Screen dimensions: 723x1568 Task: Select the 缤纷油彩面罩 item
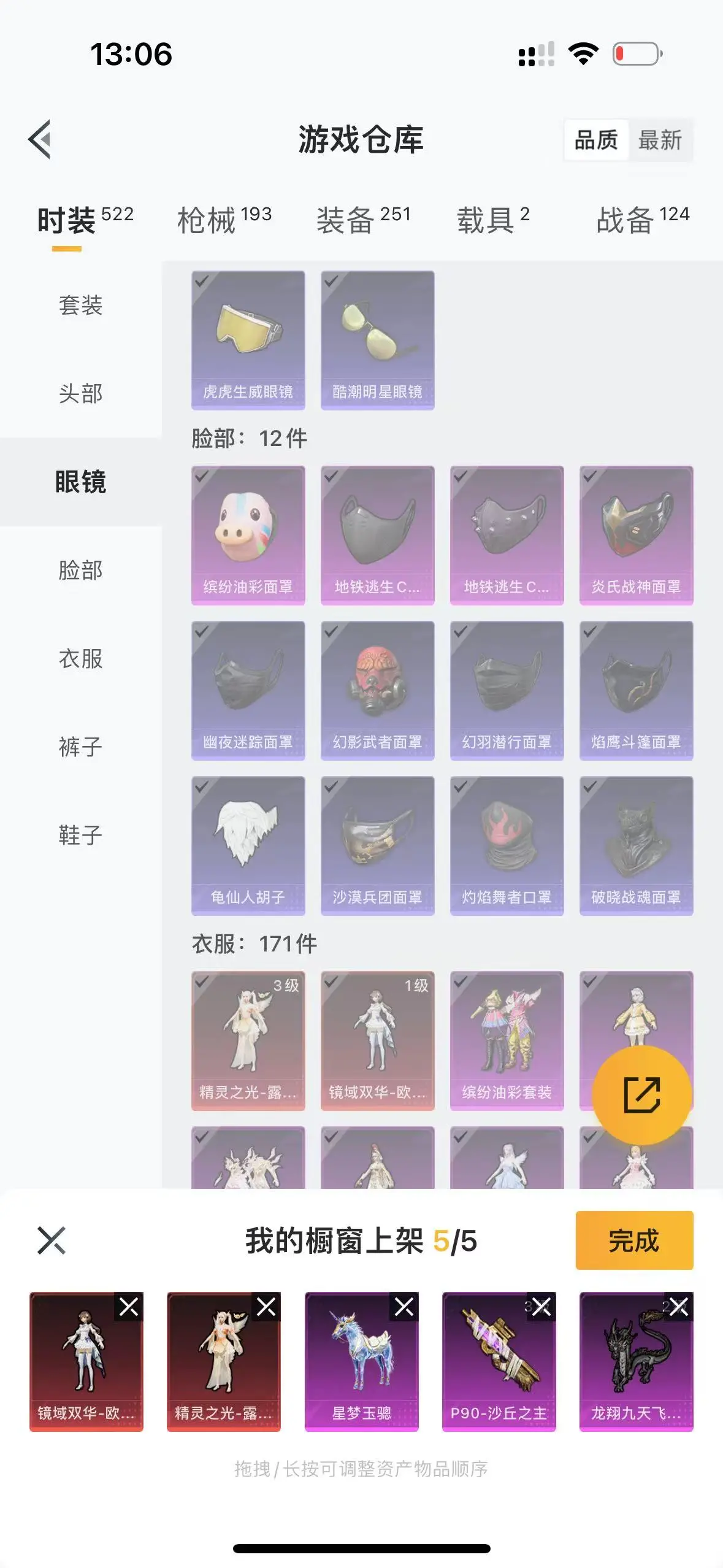pos(248,535)
